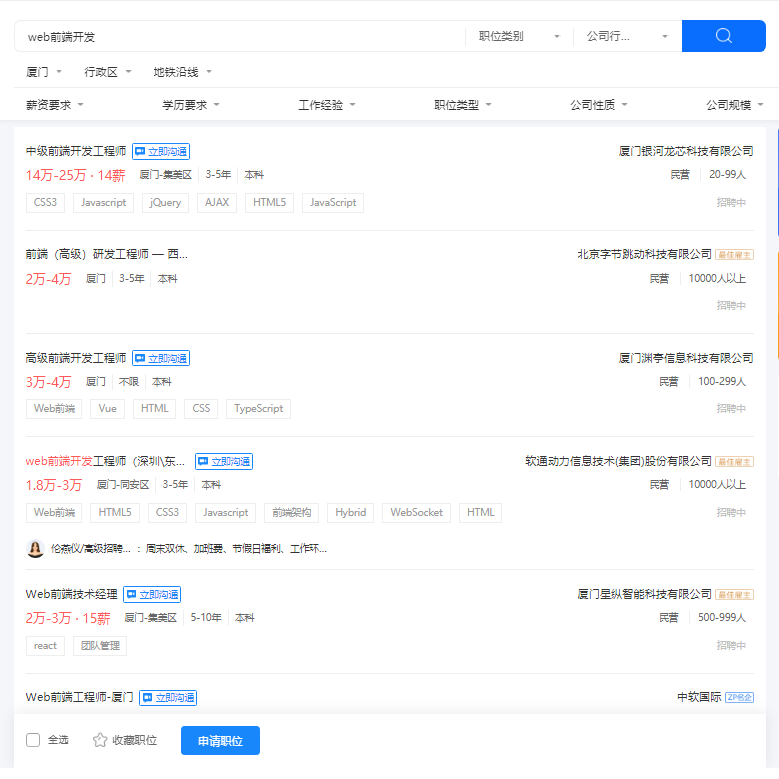
Task: Tap the blue search icon button
Action: pos(723,36)
